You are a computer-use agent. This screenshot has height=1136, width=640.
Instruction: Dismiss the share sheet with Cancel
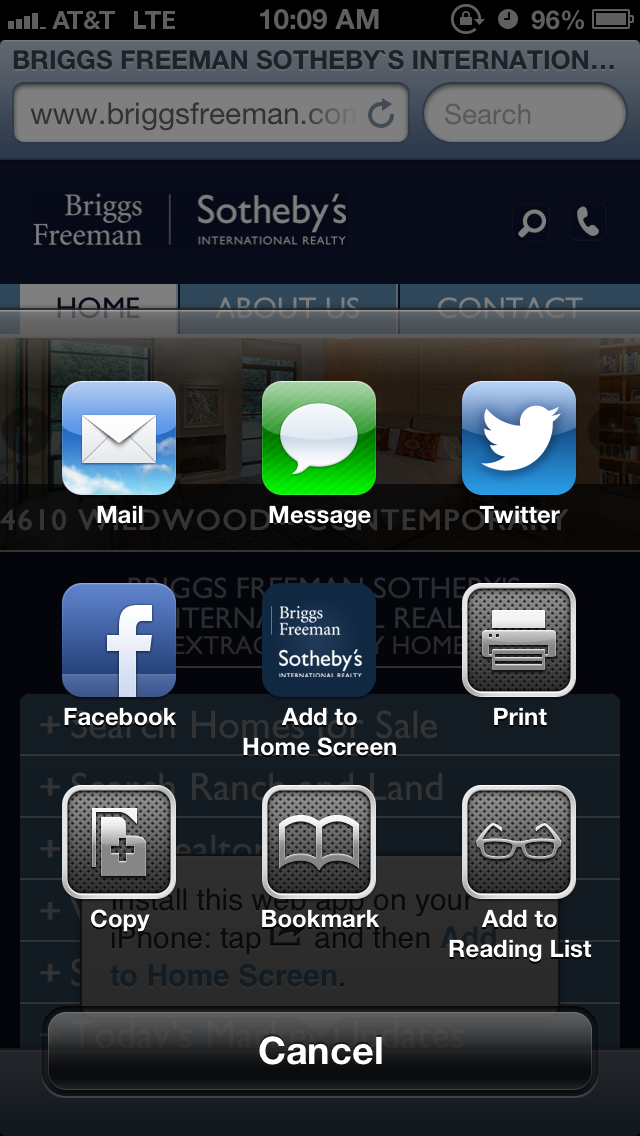[x=320, y=1051]
